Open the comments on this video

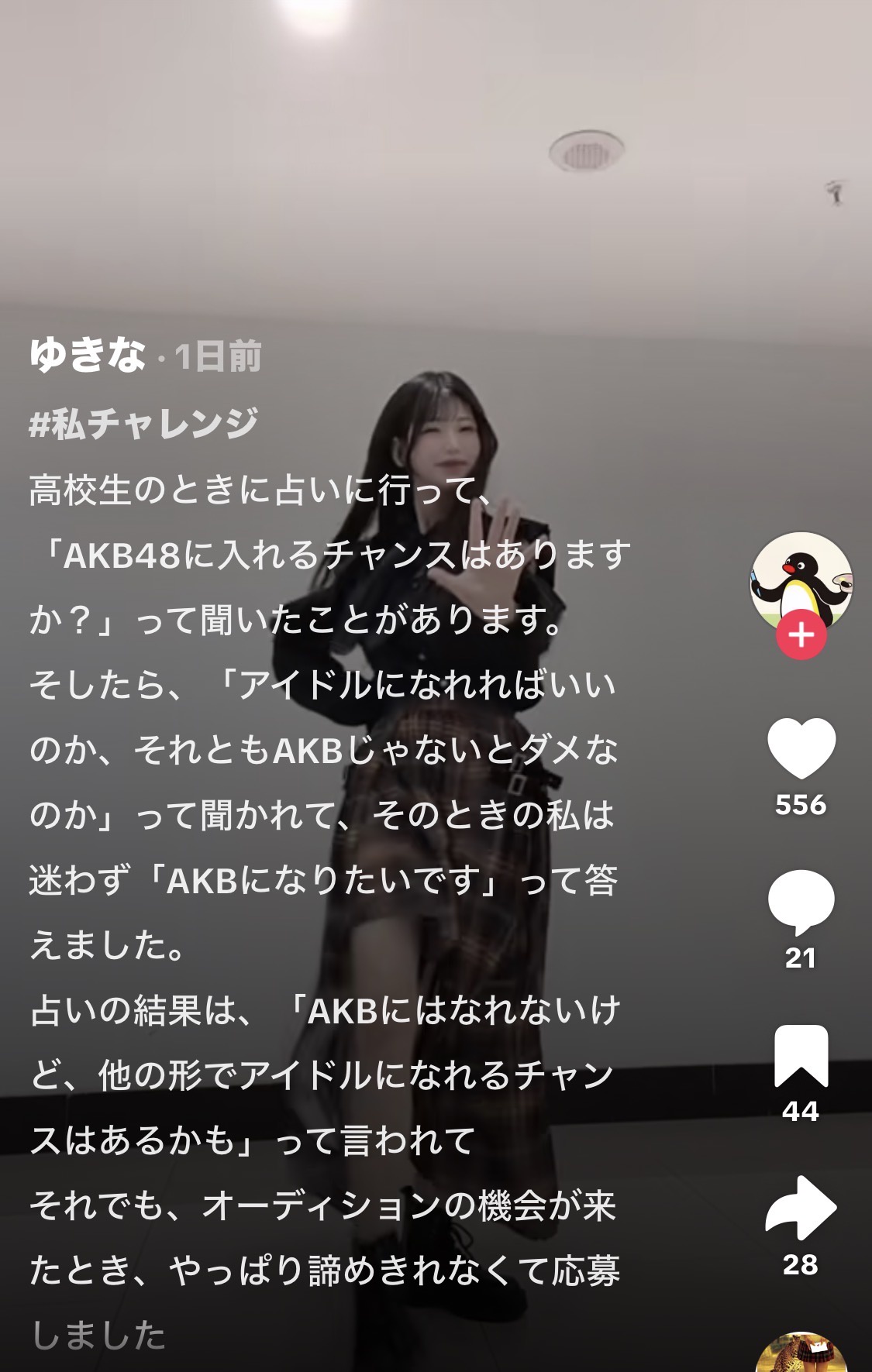click(801, 901)
